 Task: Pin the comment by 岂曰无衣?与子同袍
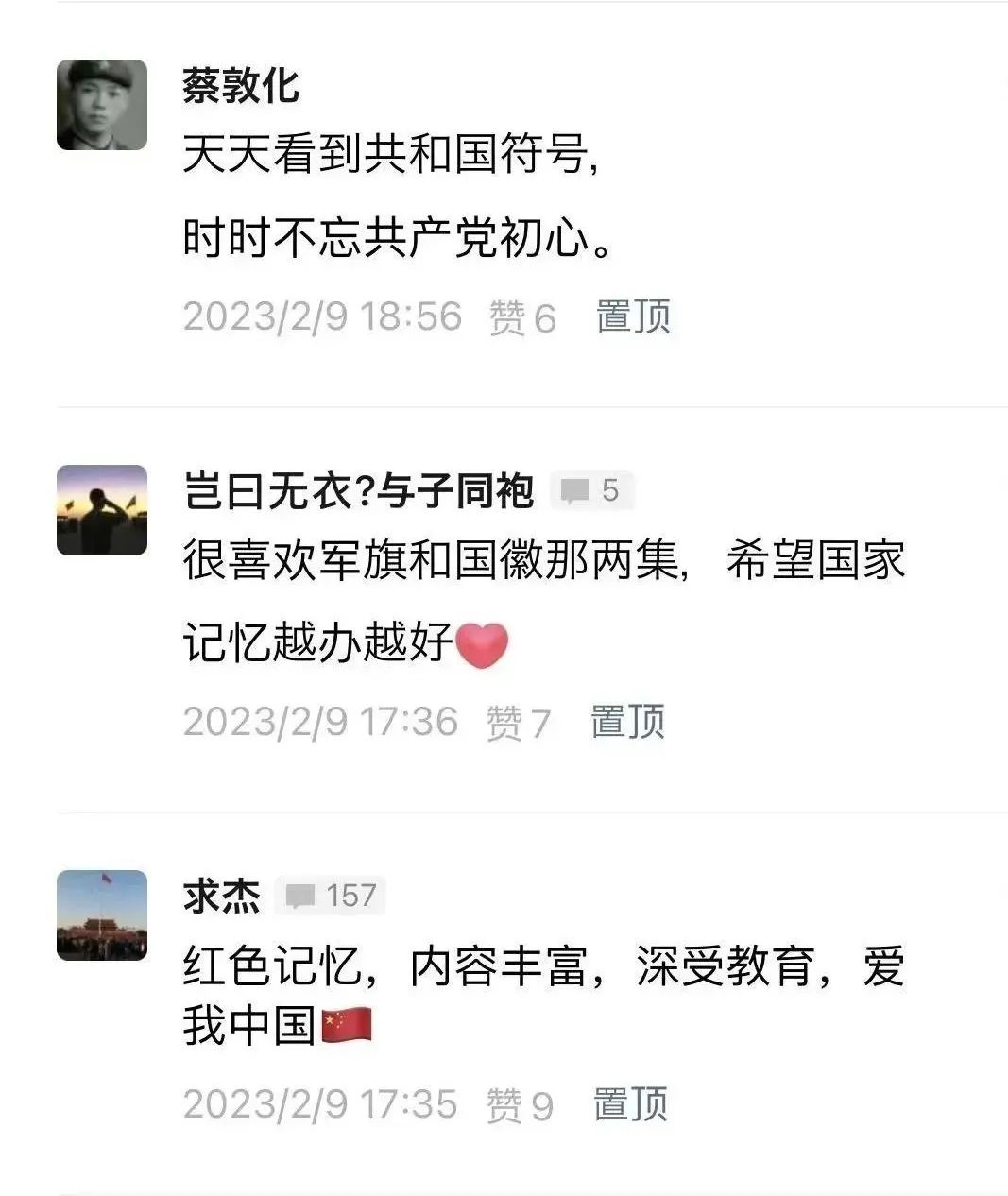tap(628, 722)
